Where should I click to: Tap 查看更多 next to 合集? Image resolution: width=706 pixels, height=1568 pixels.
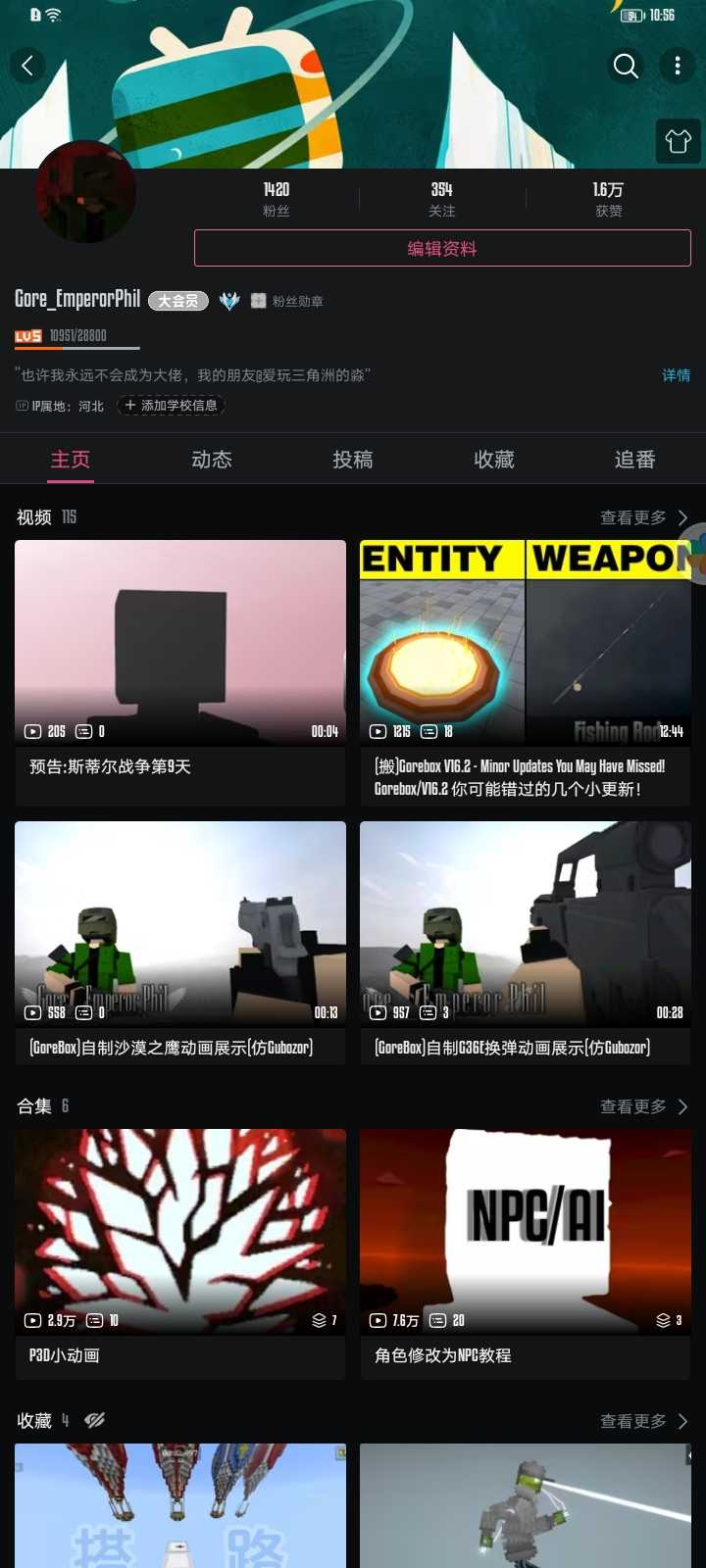643,1106
